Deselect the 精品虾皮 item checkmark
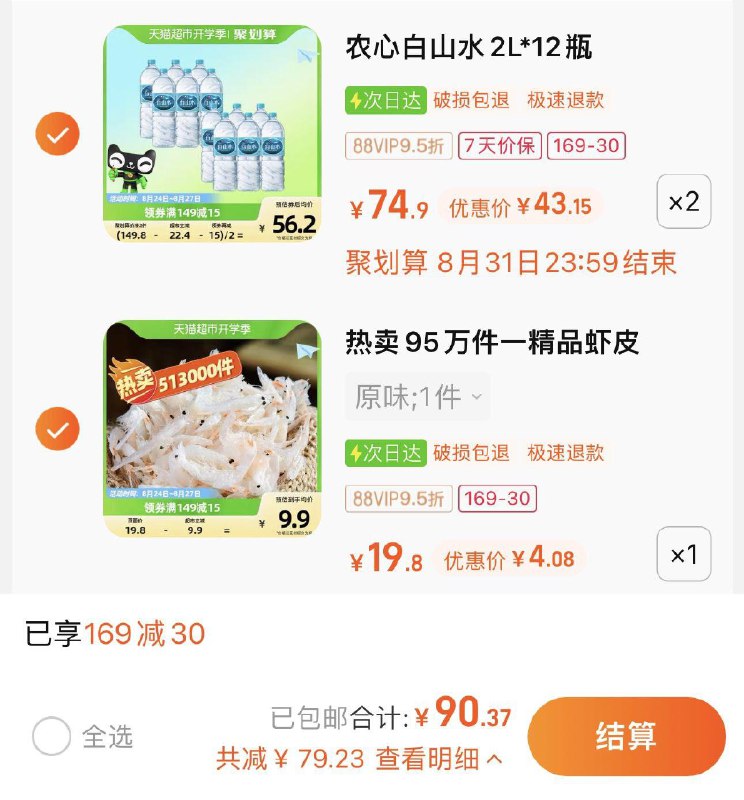This screenshot has width=744, height=800. click(57, 423)
